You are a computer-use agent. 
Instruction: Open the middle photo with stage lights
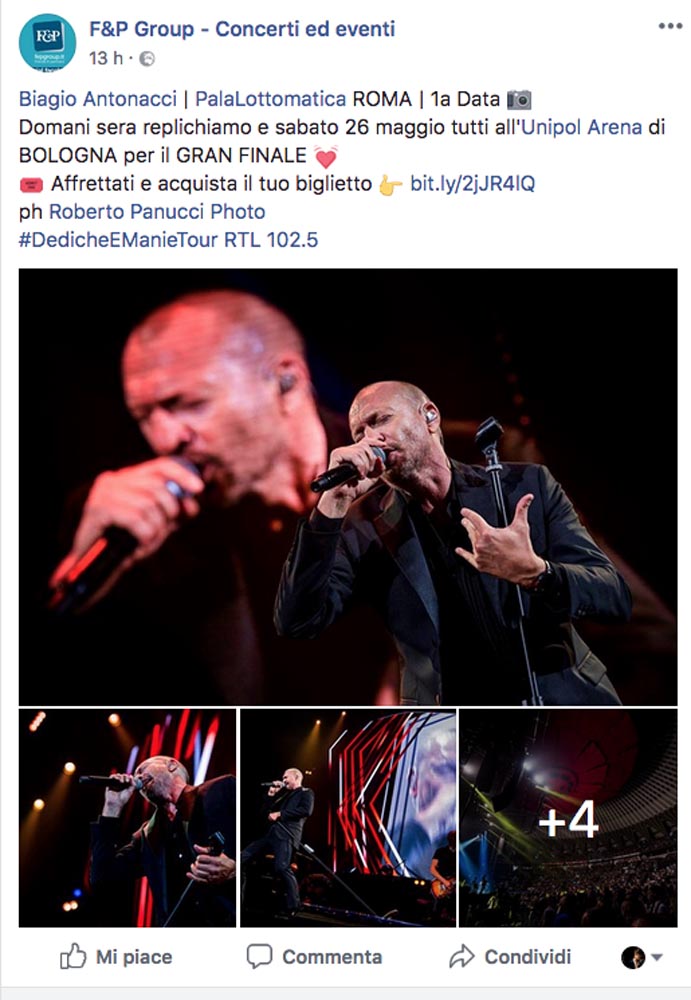click(x=348, y=818)
